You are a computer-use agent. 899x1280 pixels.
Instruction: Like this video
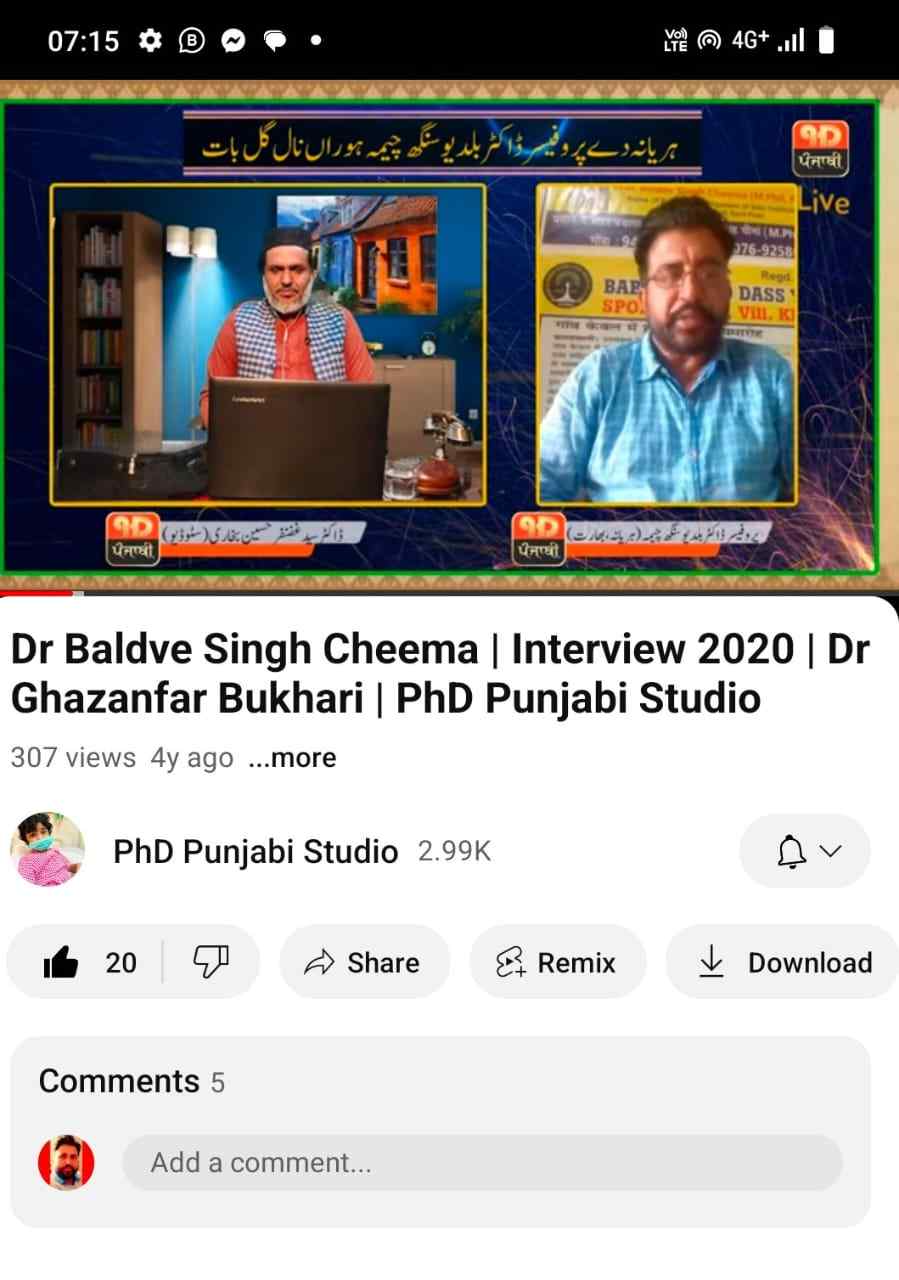[x=63, y=963]
